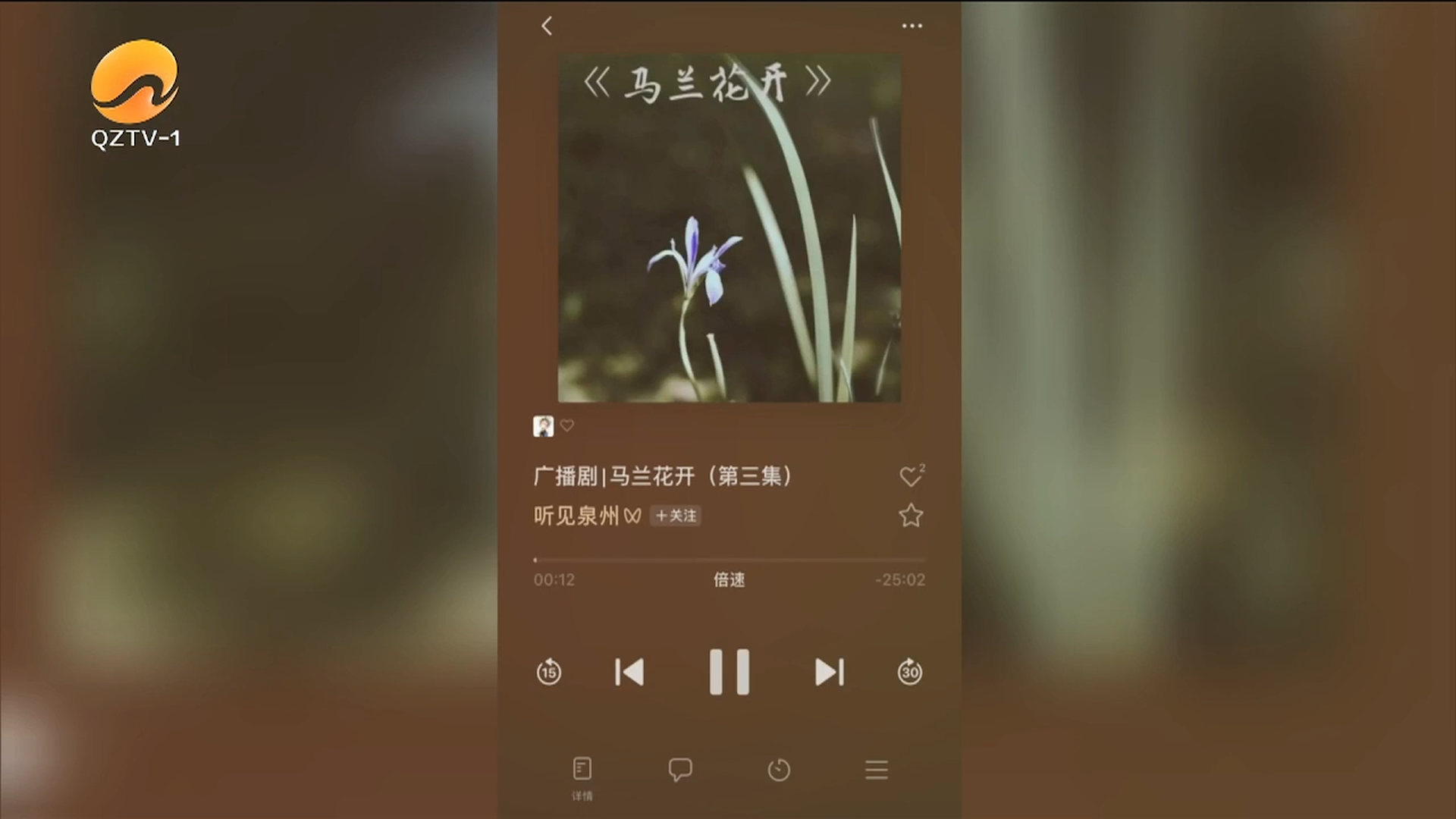Open the playlist menu icon

[x=877, y=770]
